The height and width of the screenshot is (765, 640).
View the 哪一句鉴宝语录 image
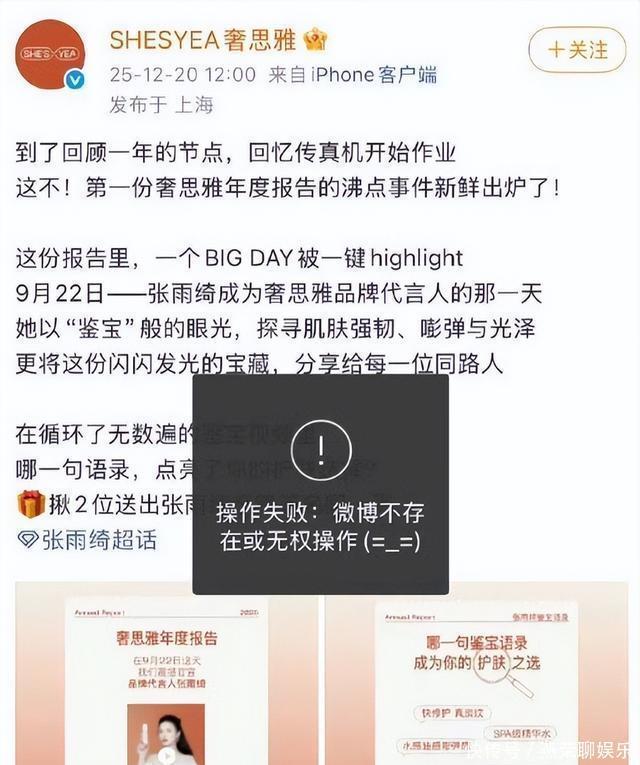(x=475, y=675)
